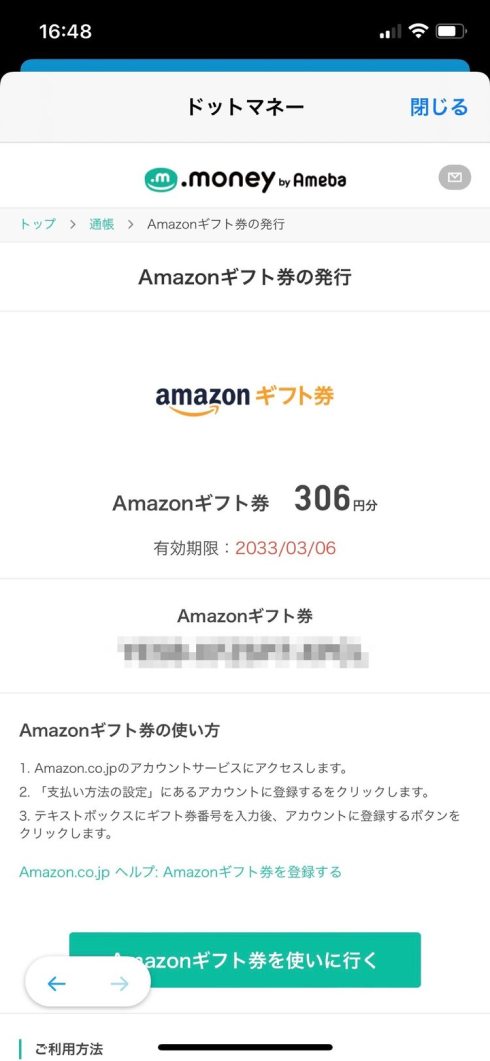Go back with the left arrow
490x1061 pixels.
(57, 984)
